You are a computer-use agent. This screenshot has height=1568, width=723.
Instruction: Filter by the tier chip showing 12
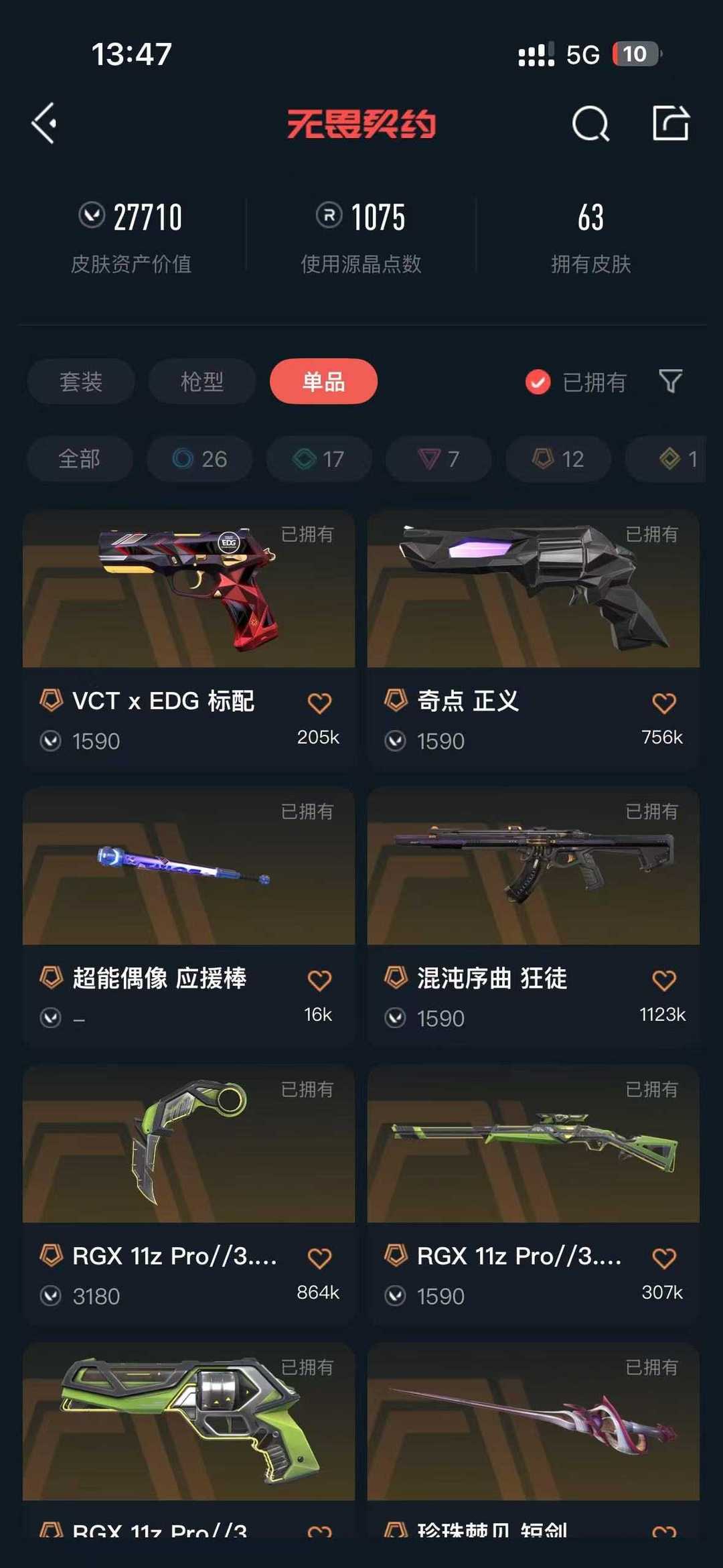pos(558,459)
